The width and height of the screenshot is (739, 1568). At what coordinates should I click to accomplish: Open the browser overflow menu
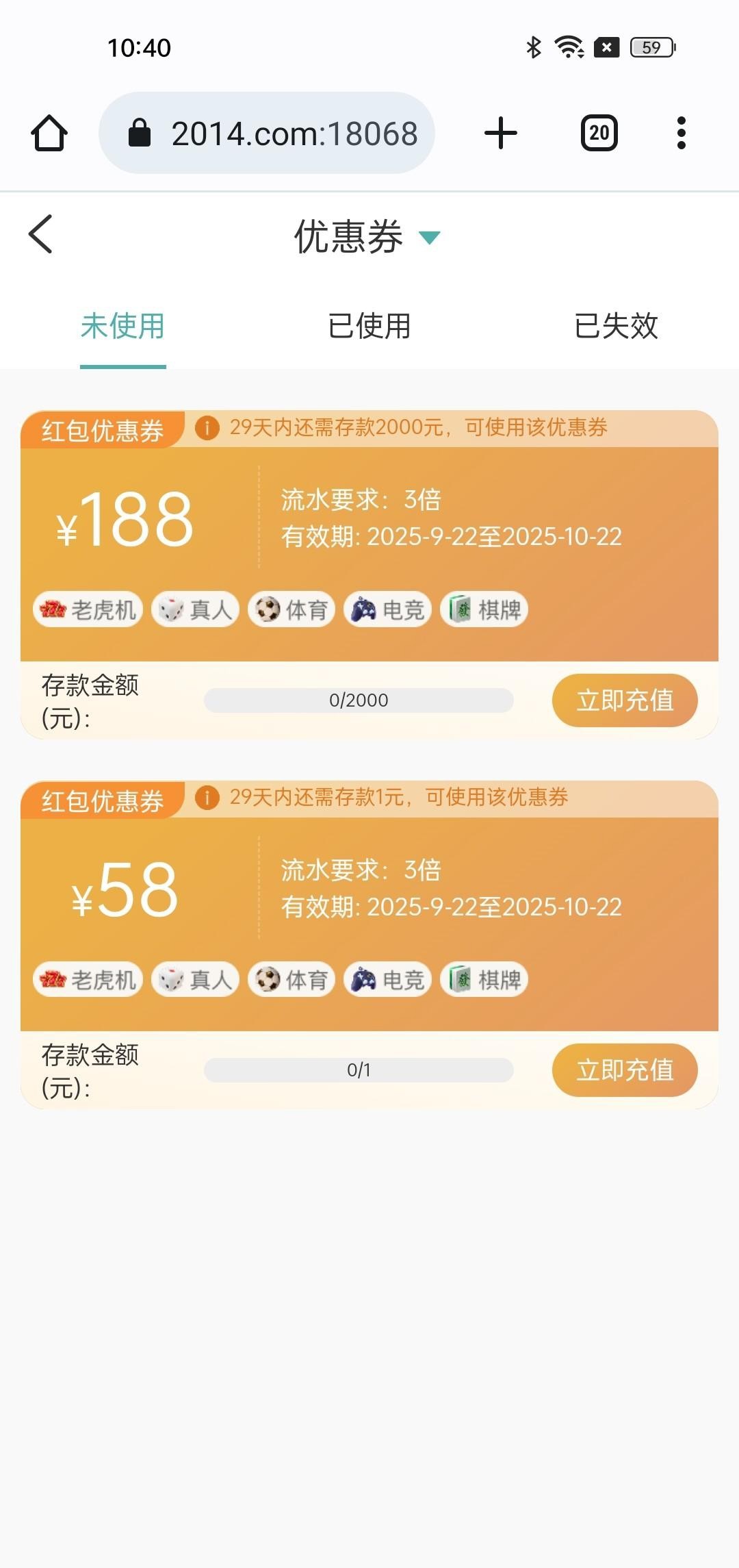click(681, 131)
